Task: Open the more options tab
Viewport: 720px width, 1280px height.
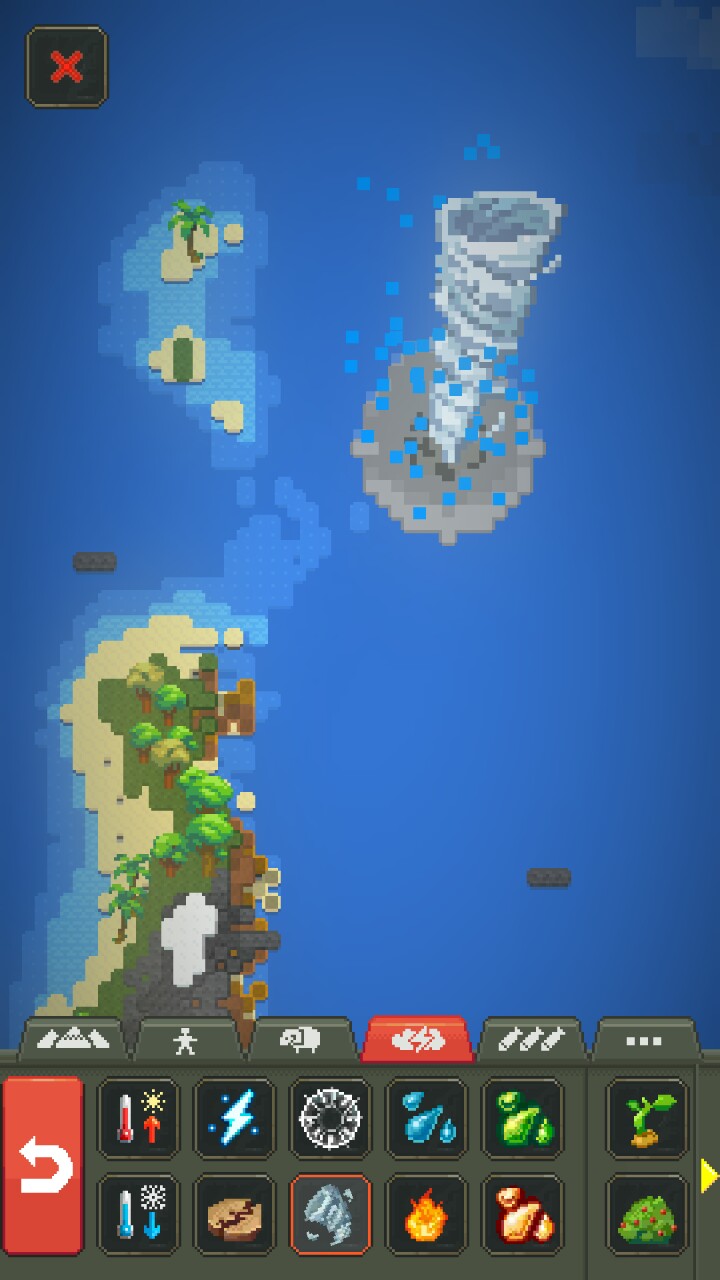Action: [x=643, y=1041]
